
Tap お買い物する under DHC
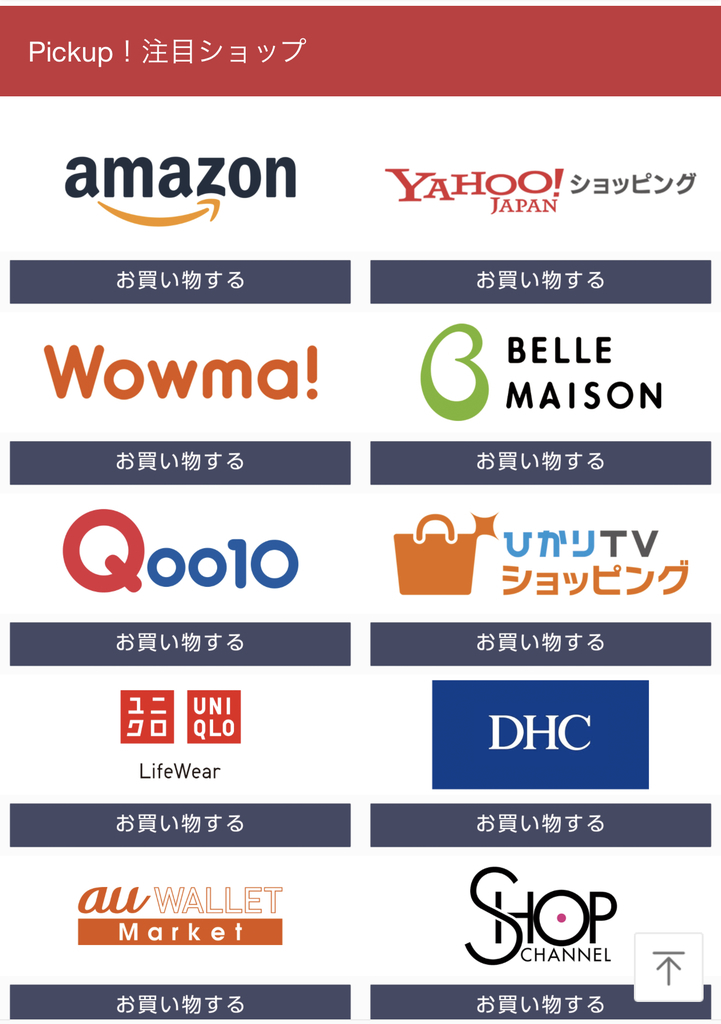tap(540, 824)
